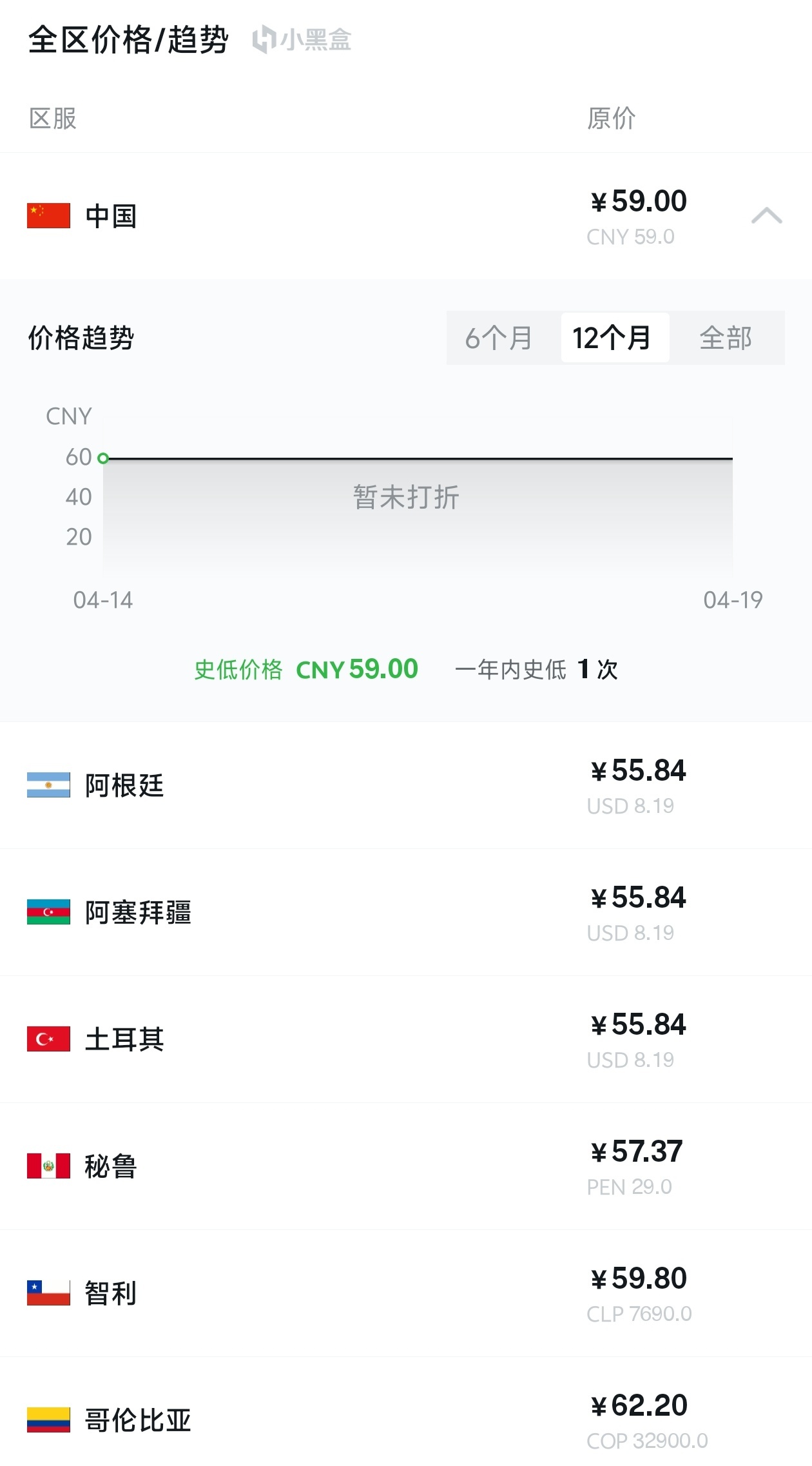Expand the 阿根廷 region price row
The image size is (812, 1466).
point(406,785)
